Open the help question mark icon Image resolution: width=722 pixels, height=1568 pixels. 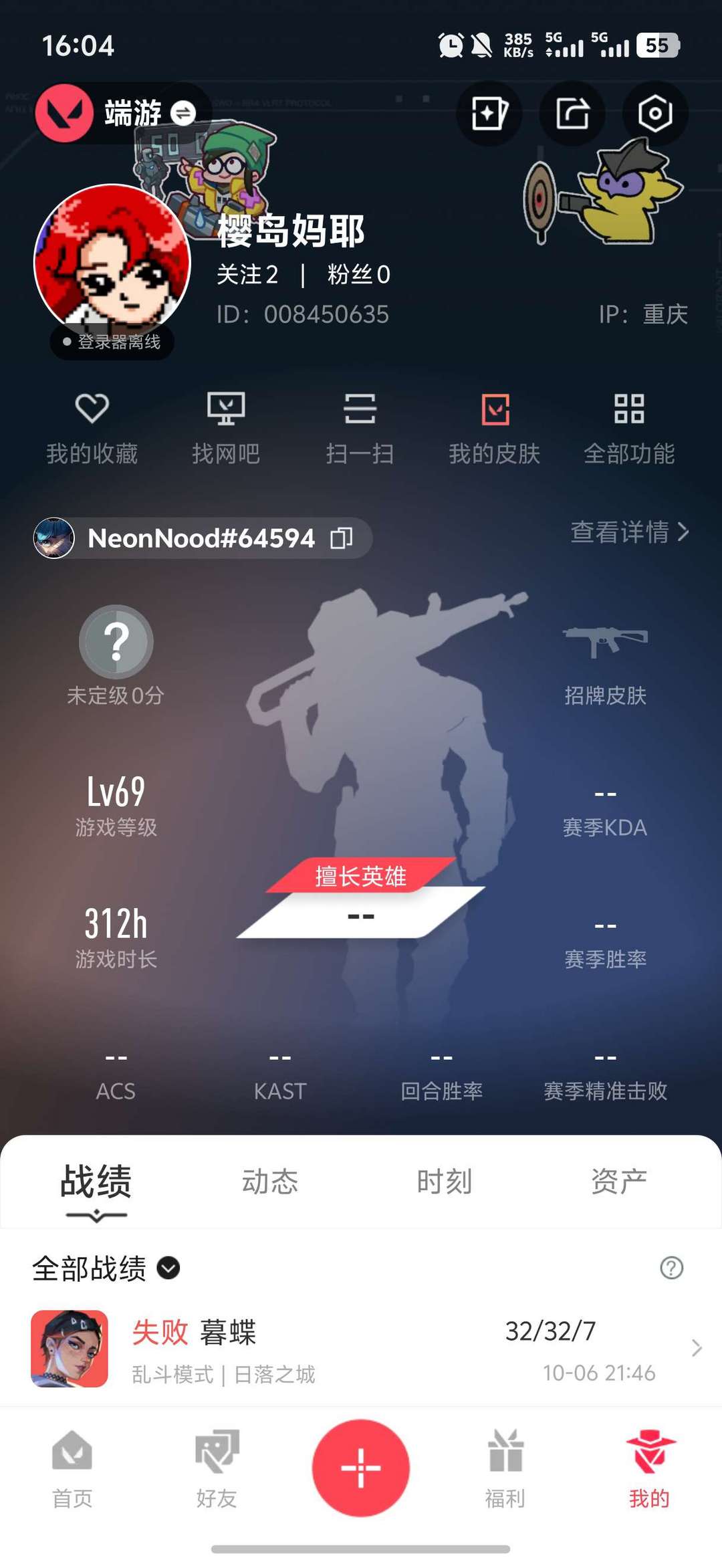coord(671,1268)
